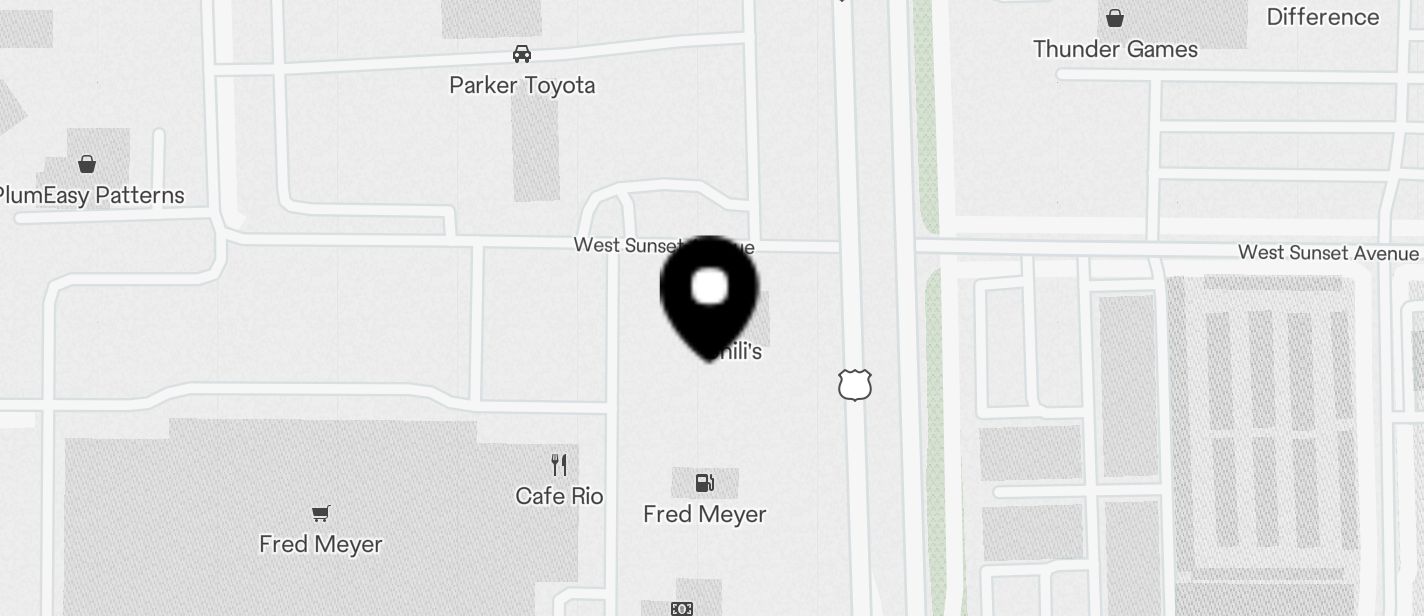This screenshot has height=616, width=1424.
Task: Open the Fred Meyer shopping cart marker
Action: tap(320, 514)
